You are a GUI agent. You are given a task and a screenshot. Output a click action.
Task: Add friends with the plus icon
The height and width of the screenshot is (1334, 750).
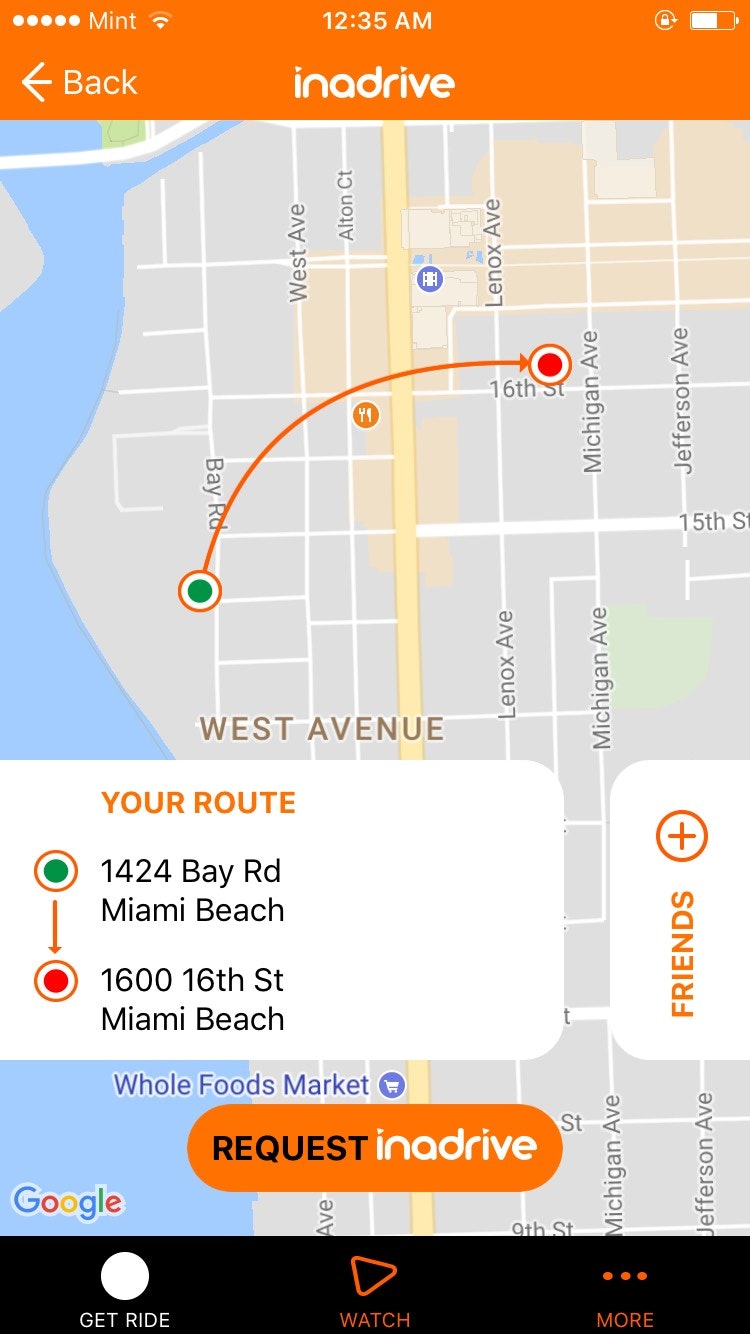pos(682,836)
